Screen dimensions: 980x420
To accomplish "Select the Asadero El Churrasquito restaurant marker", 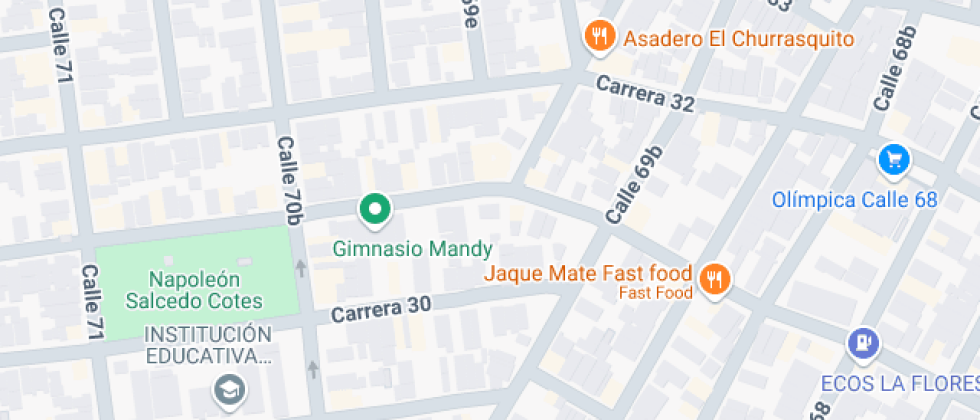I will tap(600, 38).
